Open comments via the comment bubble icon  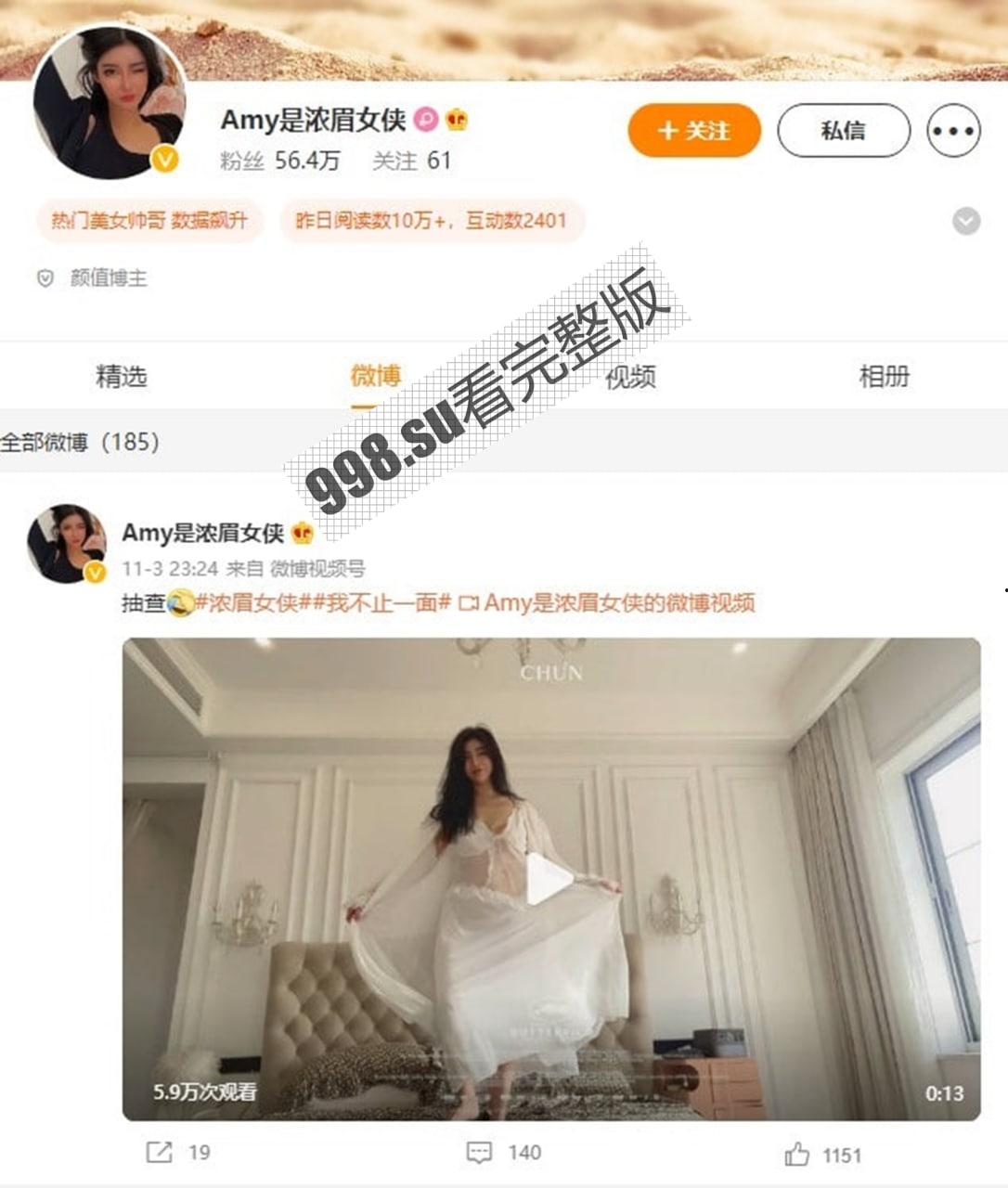point(478,1154)
